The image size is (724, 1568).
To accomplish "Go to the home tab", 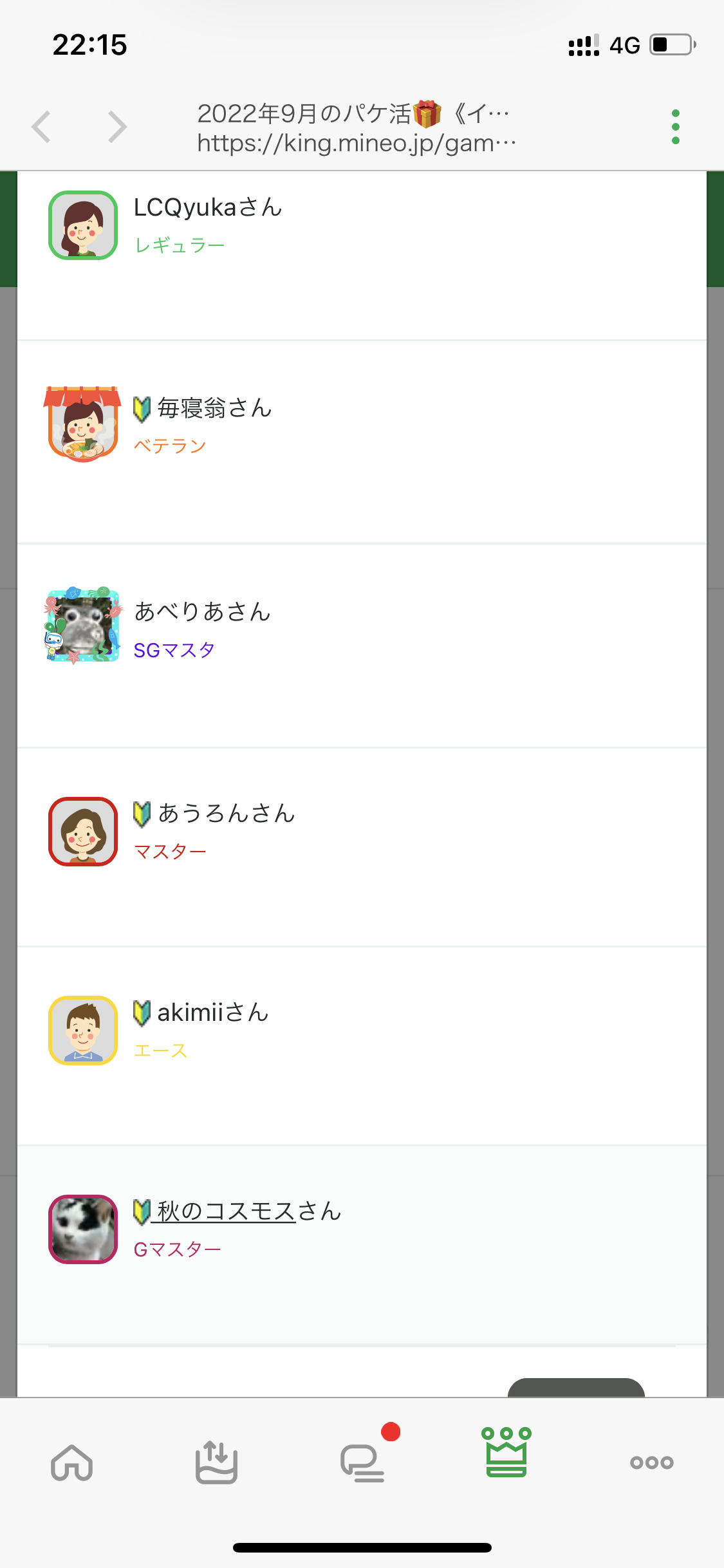I will (72, 1462).
